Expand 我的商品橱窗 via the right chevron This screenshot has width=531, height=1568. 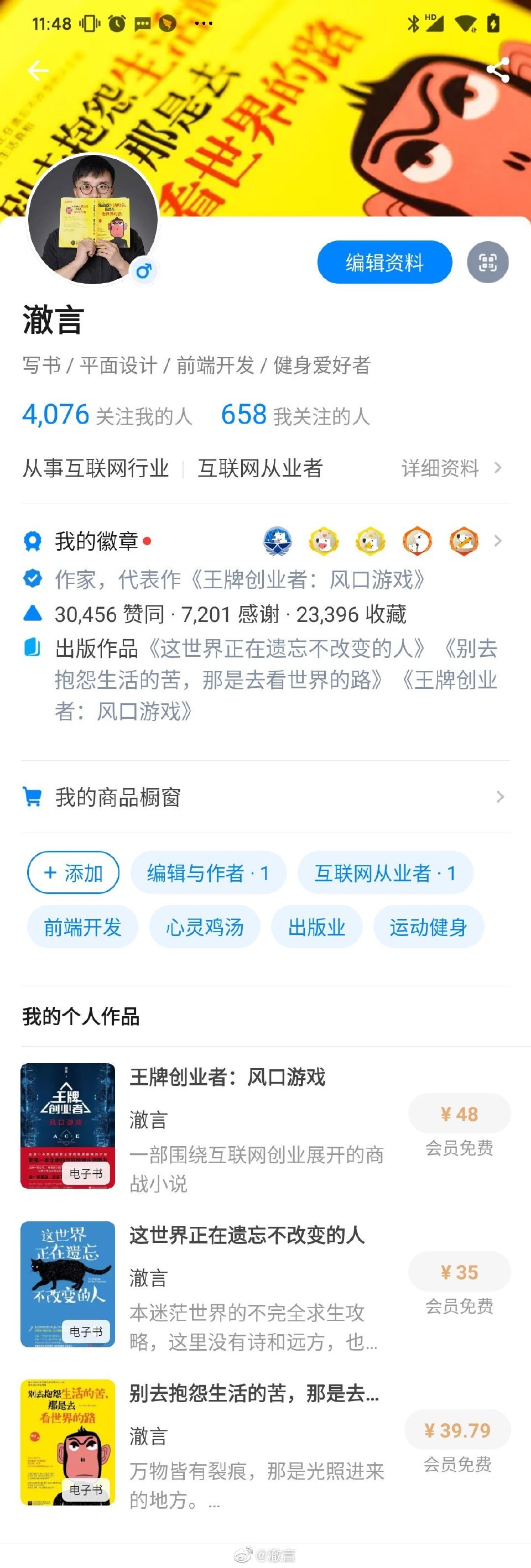[499, 795]
